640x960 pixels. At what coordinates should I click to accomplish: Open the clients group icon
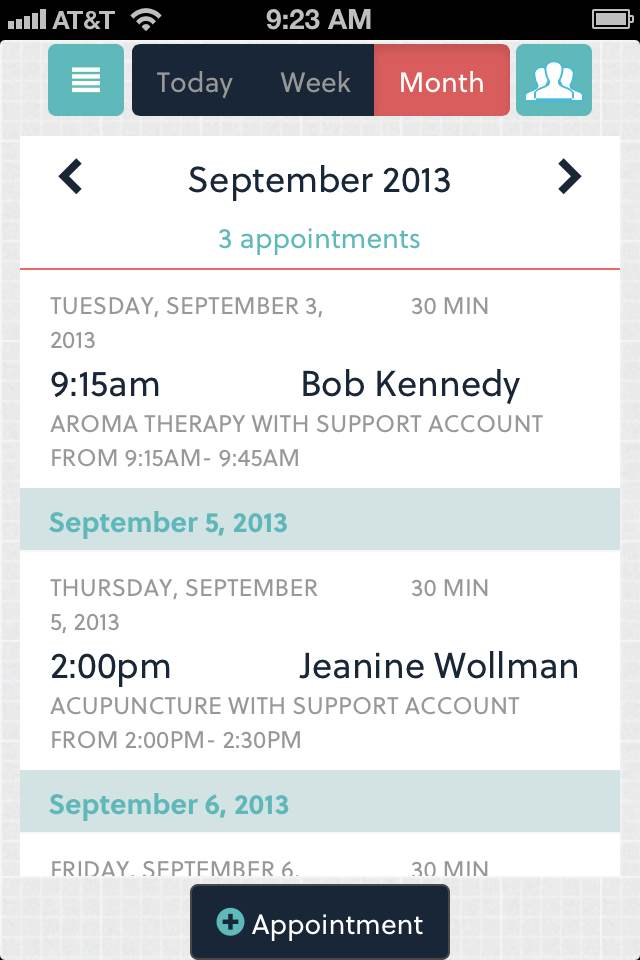pyautogui.click(x=553, y=80)
